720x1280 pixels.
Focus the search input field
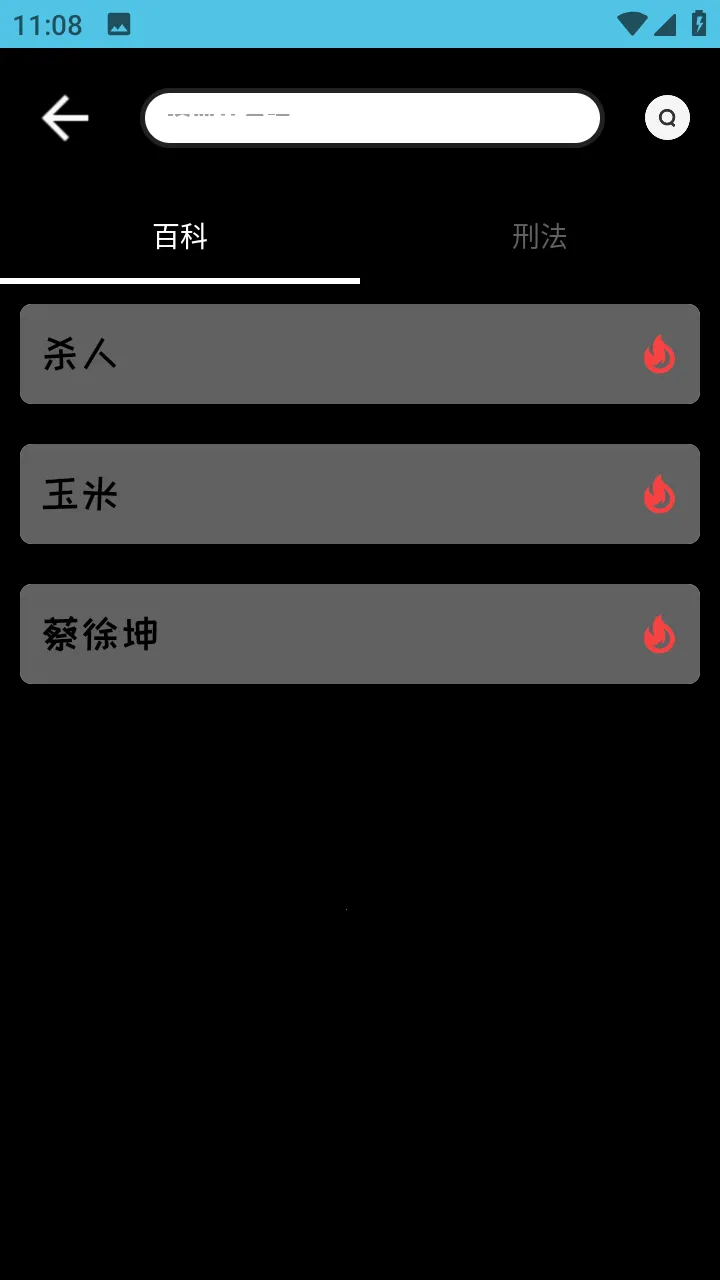click(x=372, y=118)
